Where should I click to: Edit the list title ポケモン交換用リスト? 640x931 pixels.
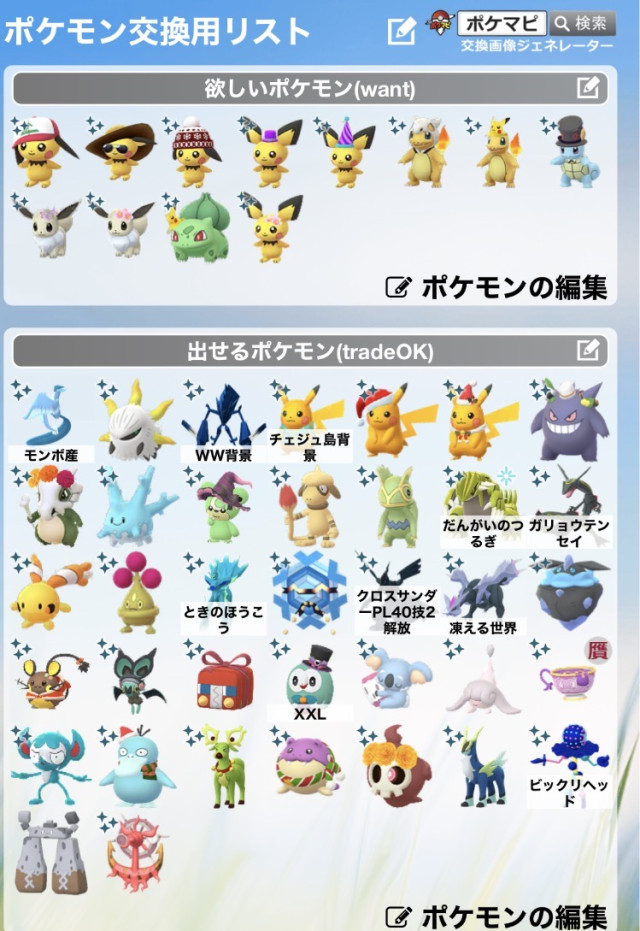(x=401, y=31)
